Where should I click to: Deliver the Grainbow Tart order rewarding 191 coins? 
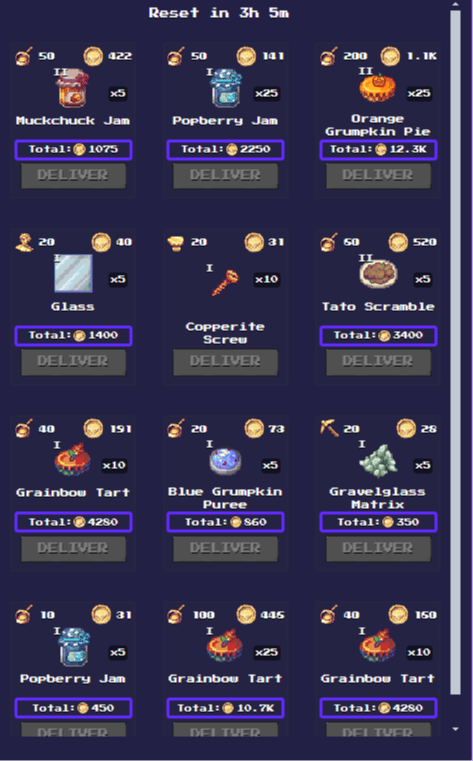[73, 548]
